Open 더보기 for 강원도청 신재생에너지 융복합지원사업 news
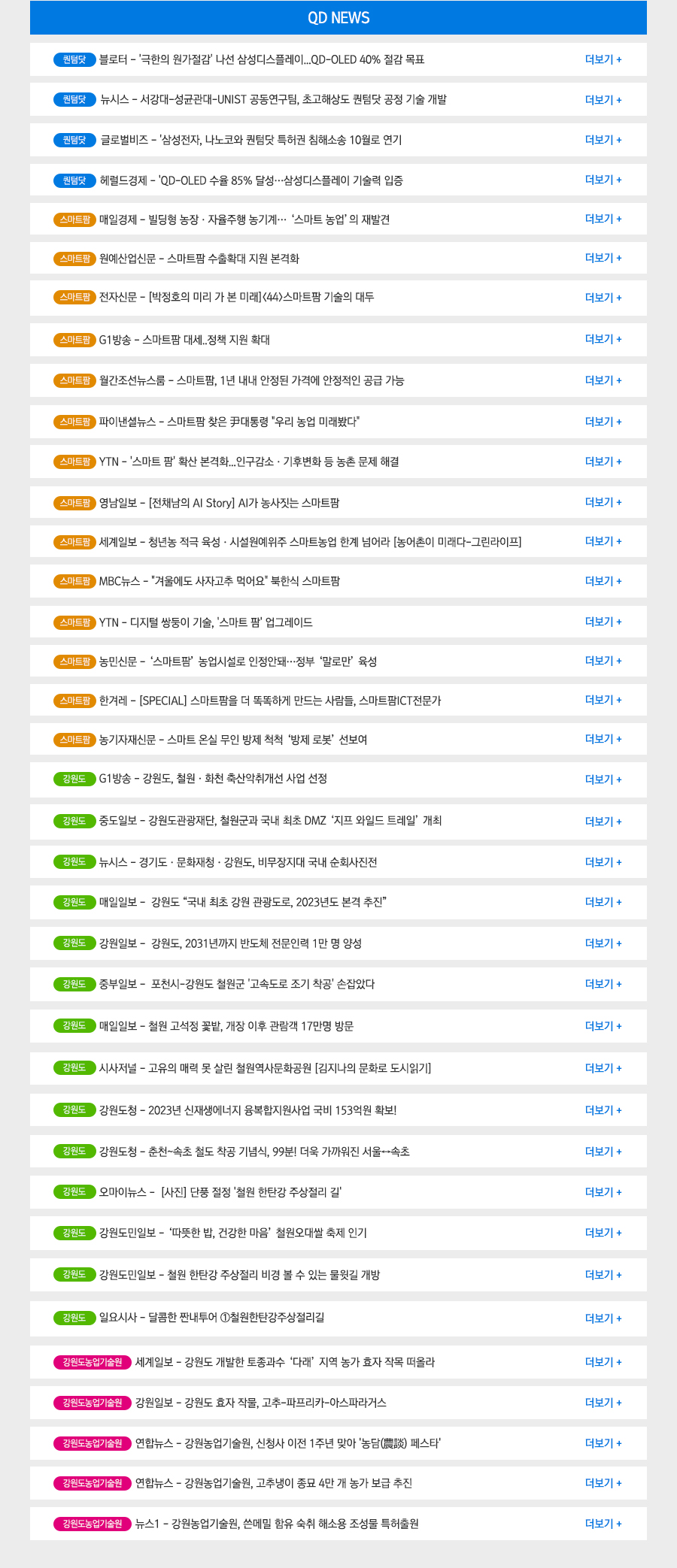The height and width of the screenshot is (1568, 677). [x=603, y=1110]
